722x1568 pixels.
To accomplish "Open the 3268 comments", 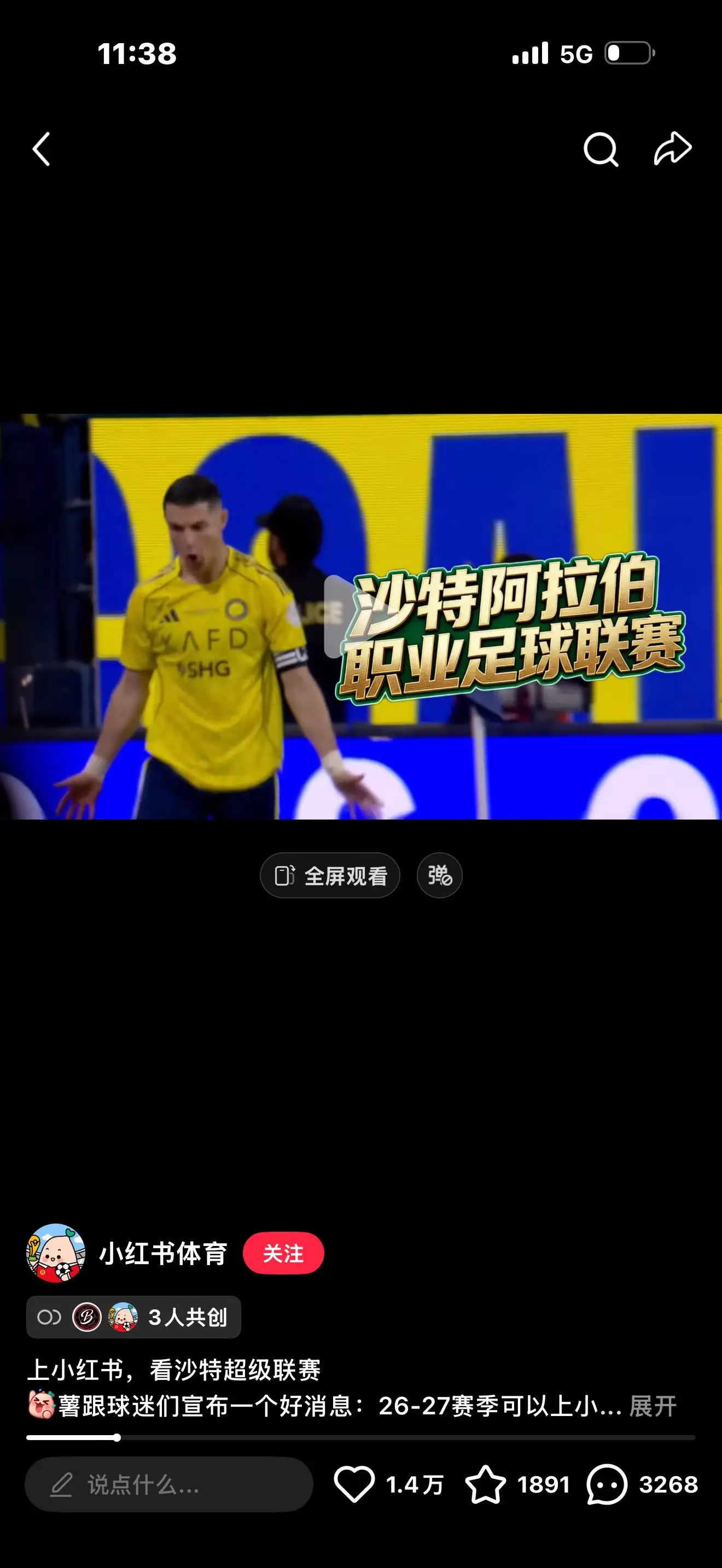I will tap(642, 1484).
